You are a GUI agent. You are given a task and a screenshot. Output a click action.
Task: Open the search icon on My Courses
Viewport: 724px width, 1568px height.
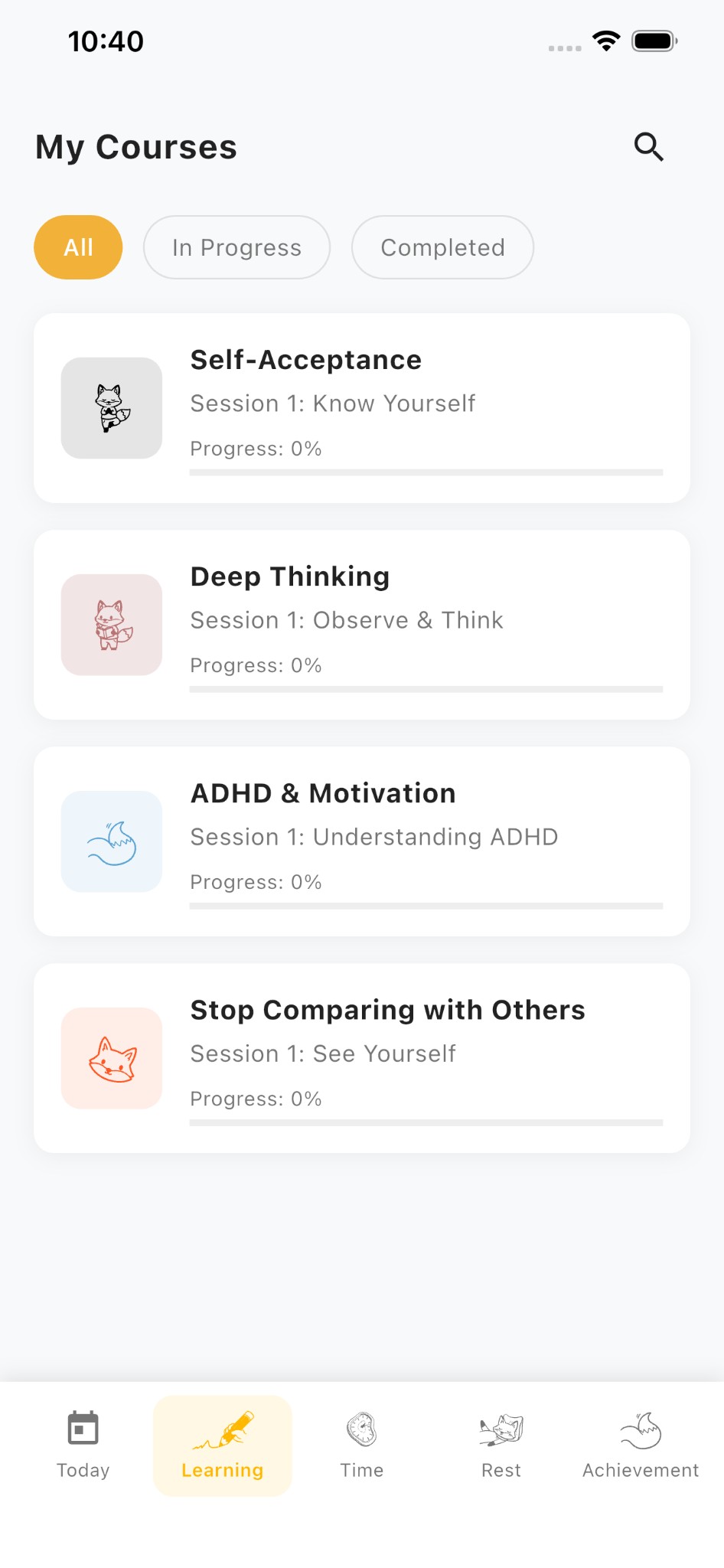tap(648, 146)
